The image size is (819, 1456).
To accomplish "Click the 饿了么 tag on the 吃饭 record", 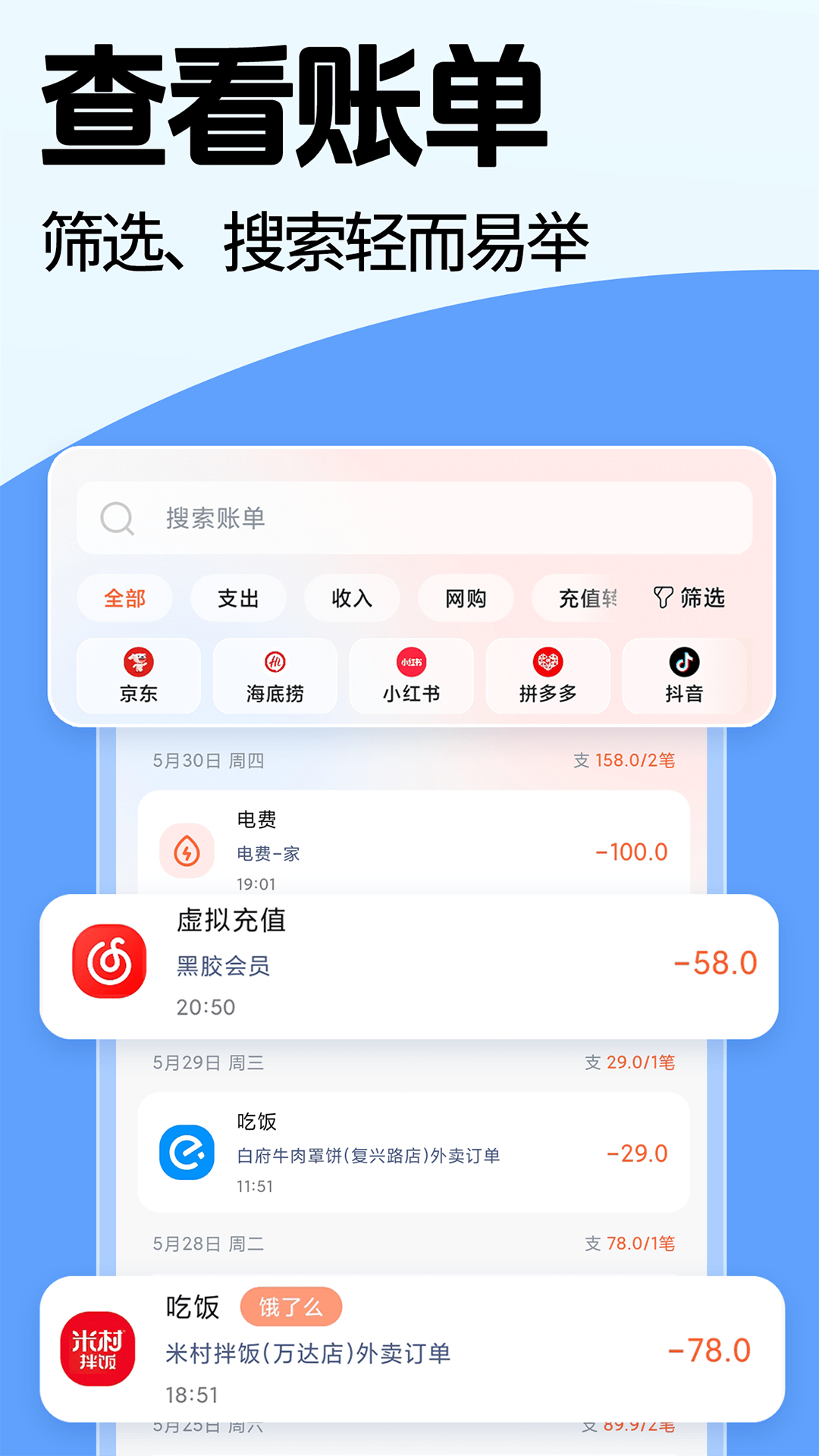I will click(x=291, y=1306).
